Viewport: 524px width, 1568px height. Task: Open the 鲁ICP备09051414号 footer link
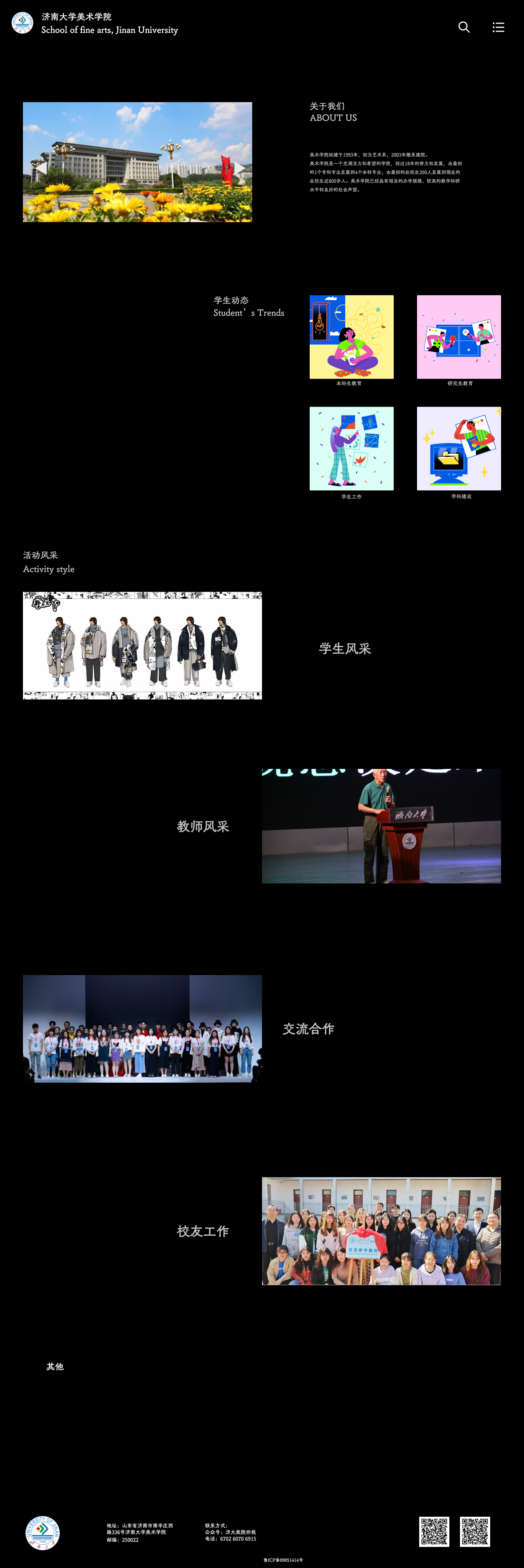coord(283,1560)
